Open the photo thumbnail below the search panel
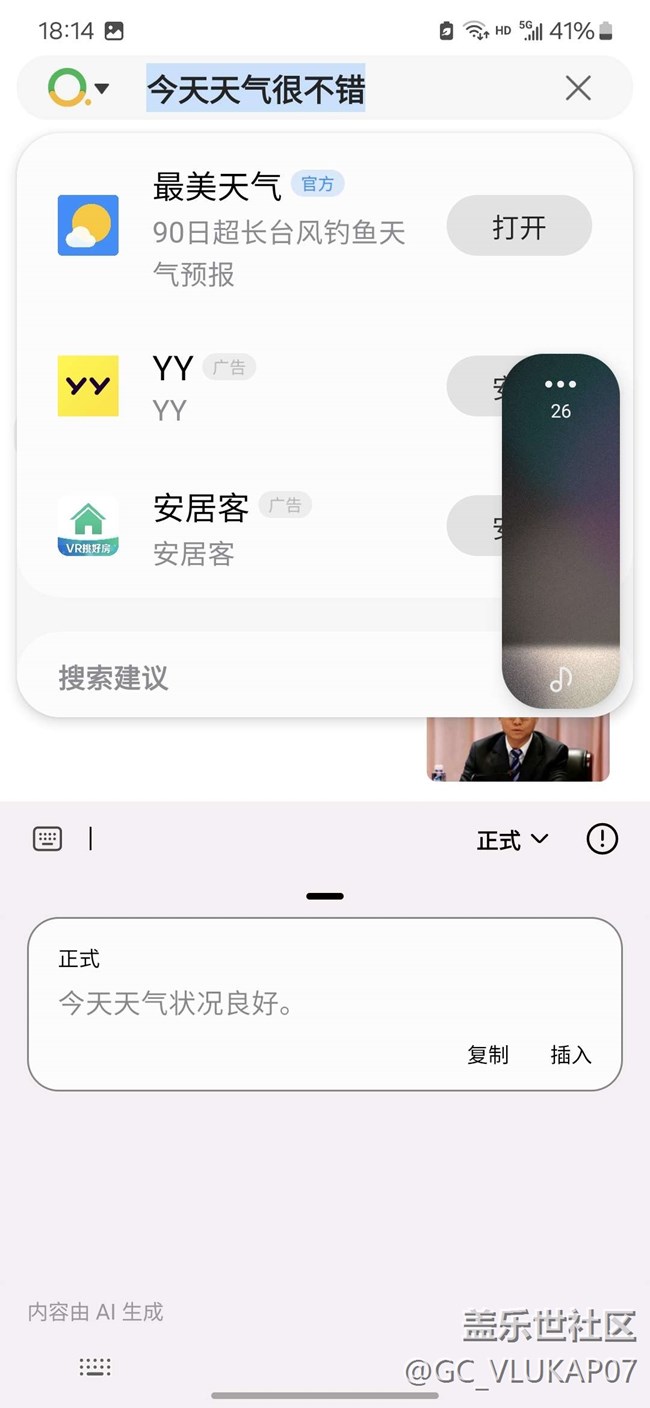 (x=517, y=750)
